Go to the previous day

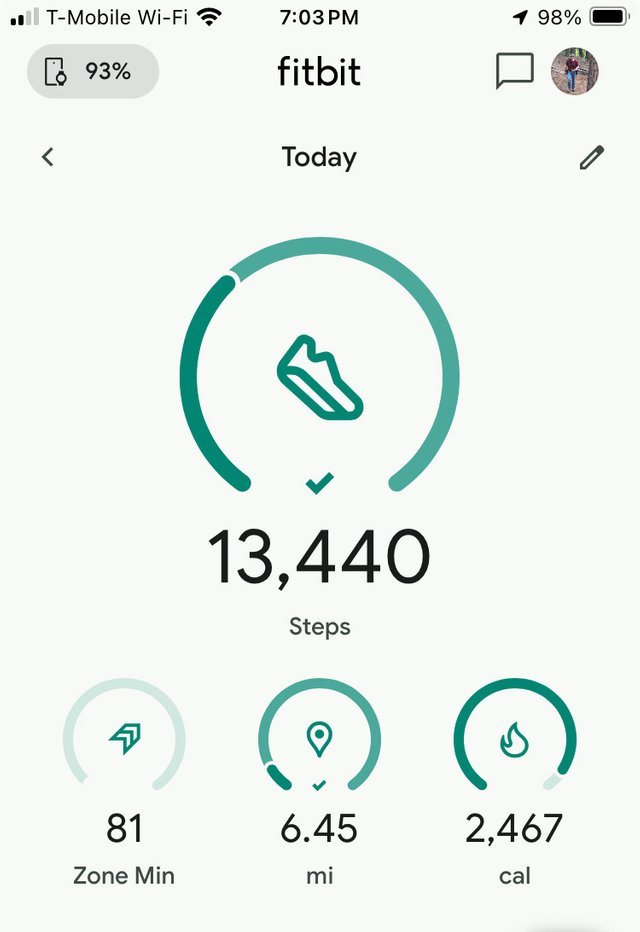click(x=47, y=157)
